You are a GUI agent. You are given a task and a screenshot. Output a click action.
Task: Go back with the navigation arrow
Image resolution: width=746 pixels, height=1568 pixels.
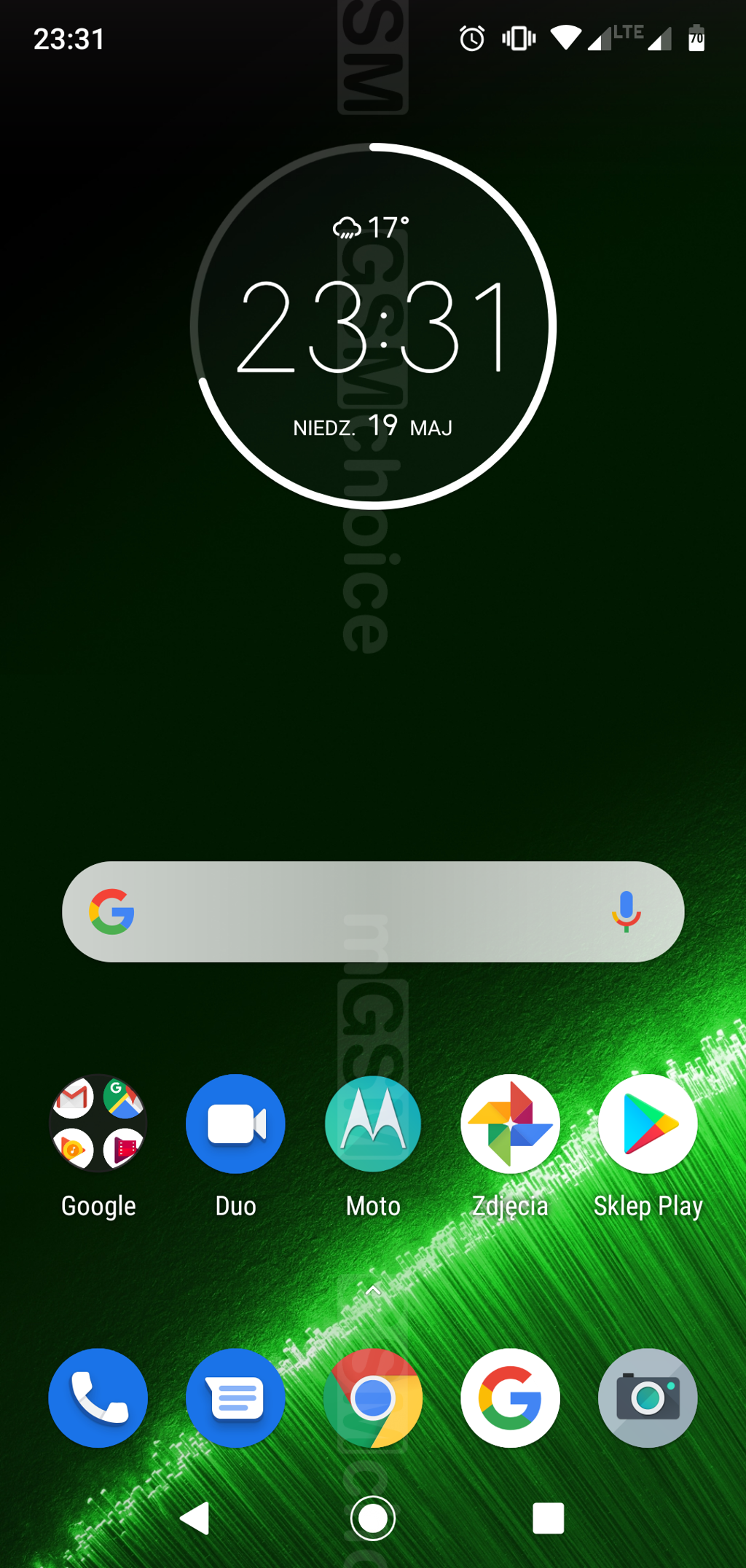(x=195, y=1518)
